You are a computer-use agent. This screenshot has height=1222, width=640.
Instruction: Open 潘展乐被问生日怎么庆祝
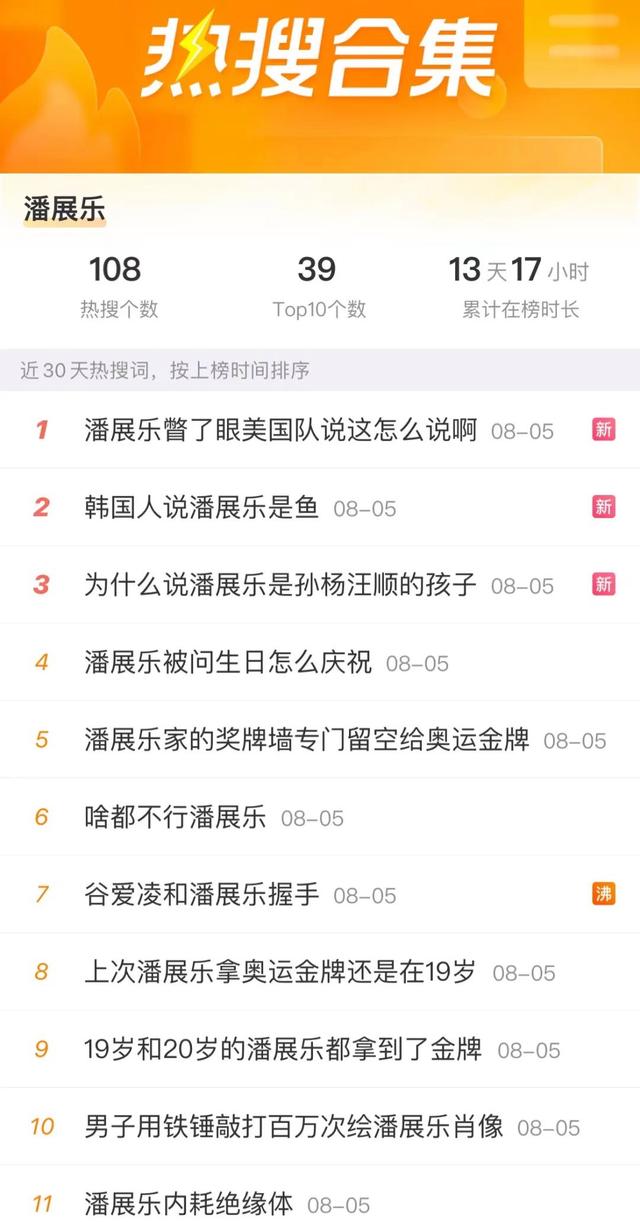click(x=228, y=662)
